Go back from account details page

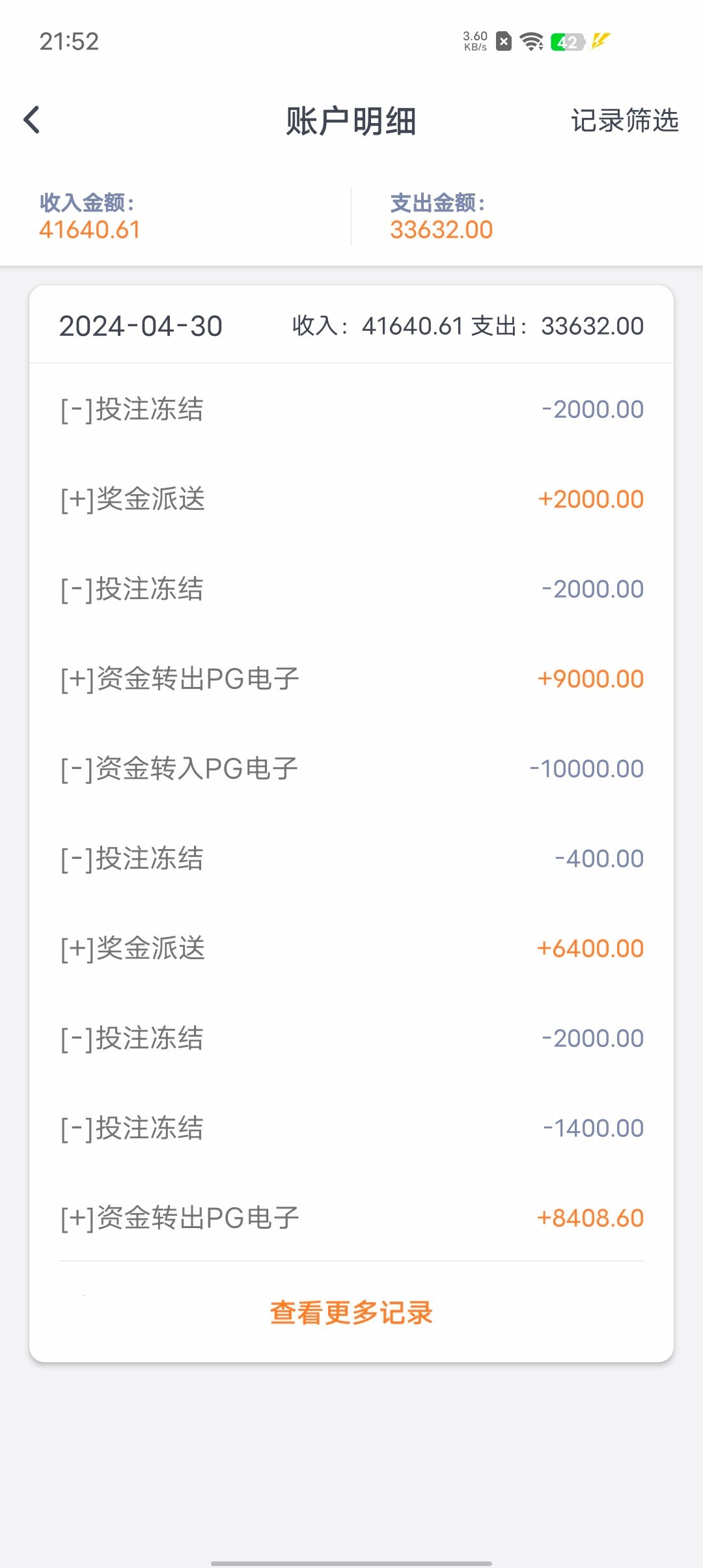[x=31, y=120]
